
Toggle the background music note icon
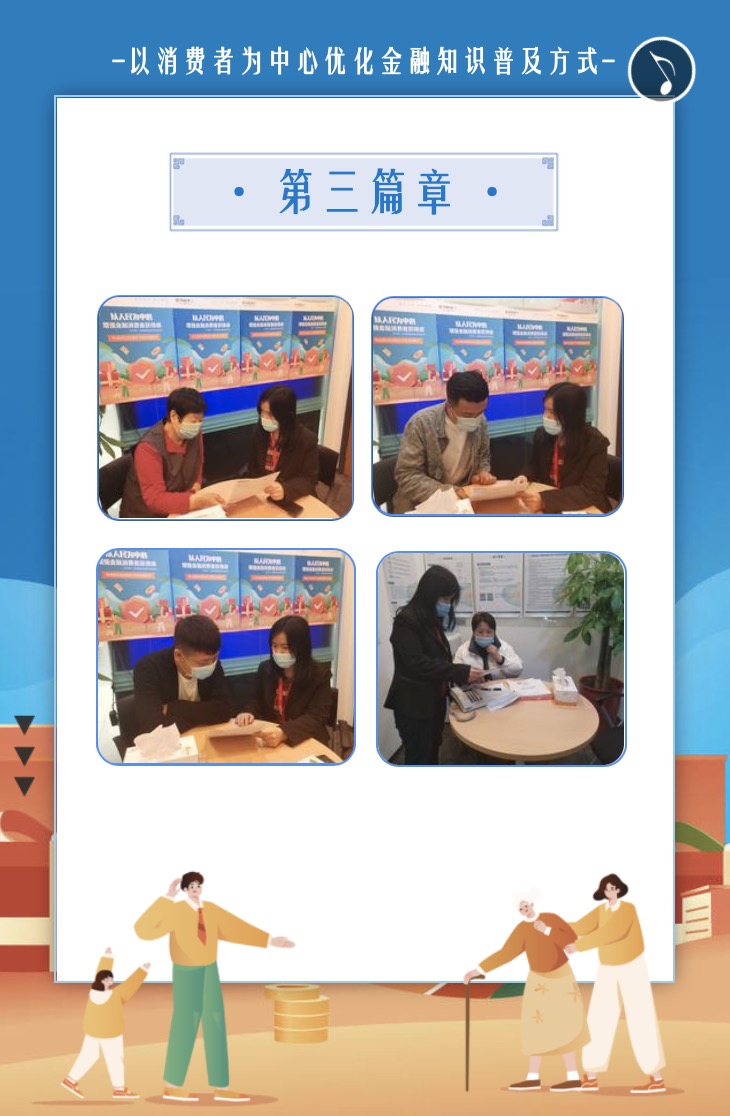coord(661,70)
